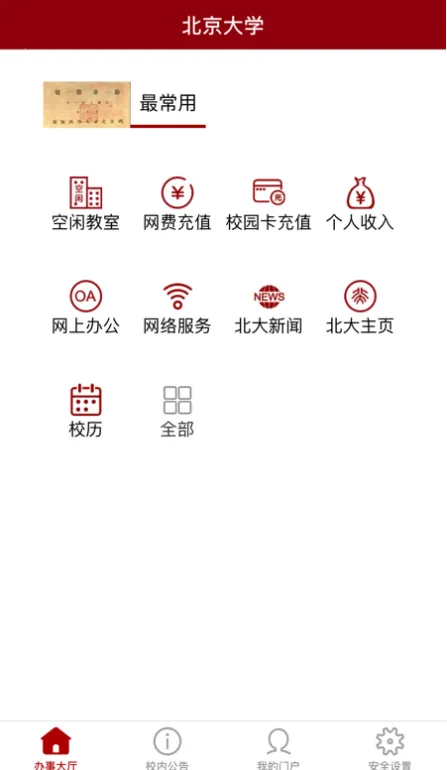Screen dimensions: 447x770
Task: View 个人收入 personal income
Action: tap(360, 204)
